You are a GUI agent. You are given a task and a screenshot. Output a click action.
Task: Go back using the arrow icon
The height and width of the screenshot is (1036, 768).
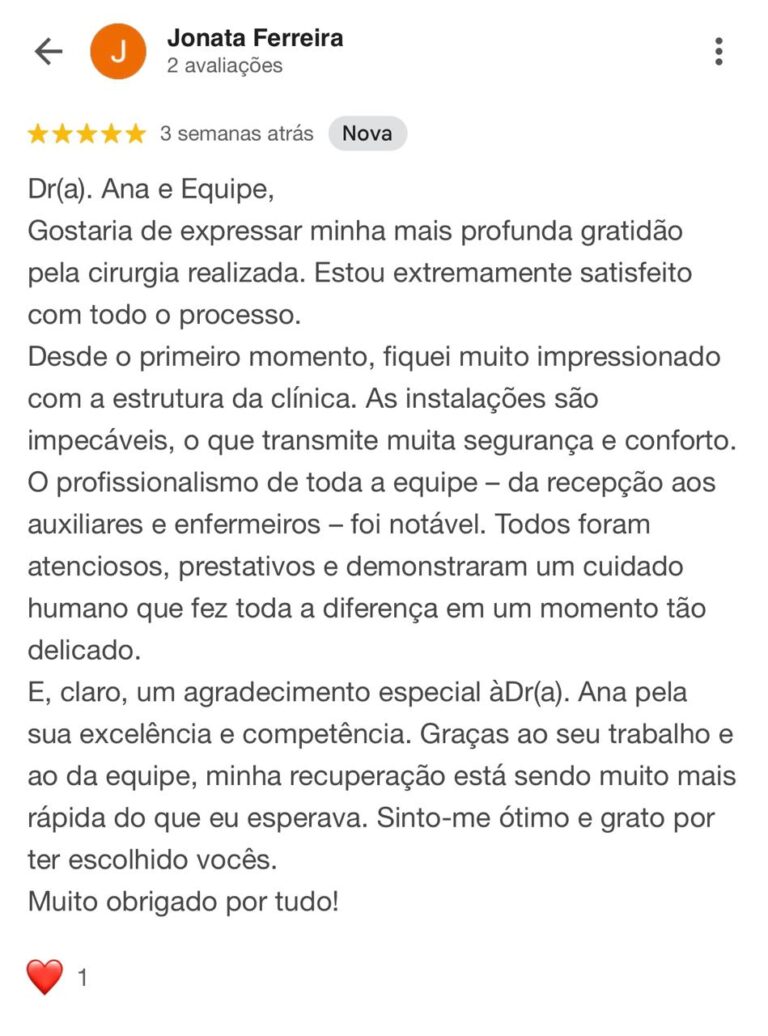[48, 52]
